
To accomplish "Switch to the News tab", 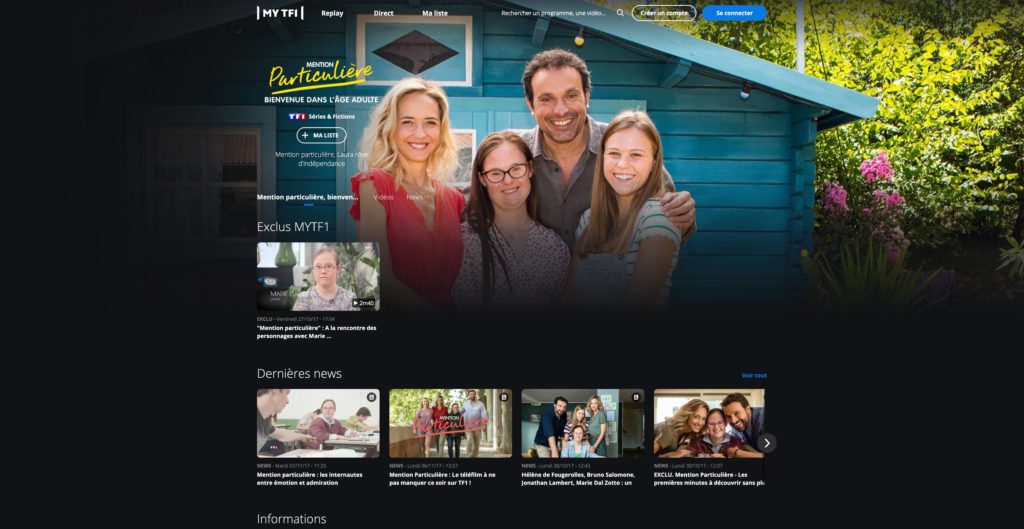I will pyautogui.click(x=414, y=197).
